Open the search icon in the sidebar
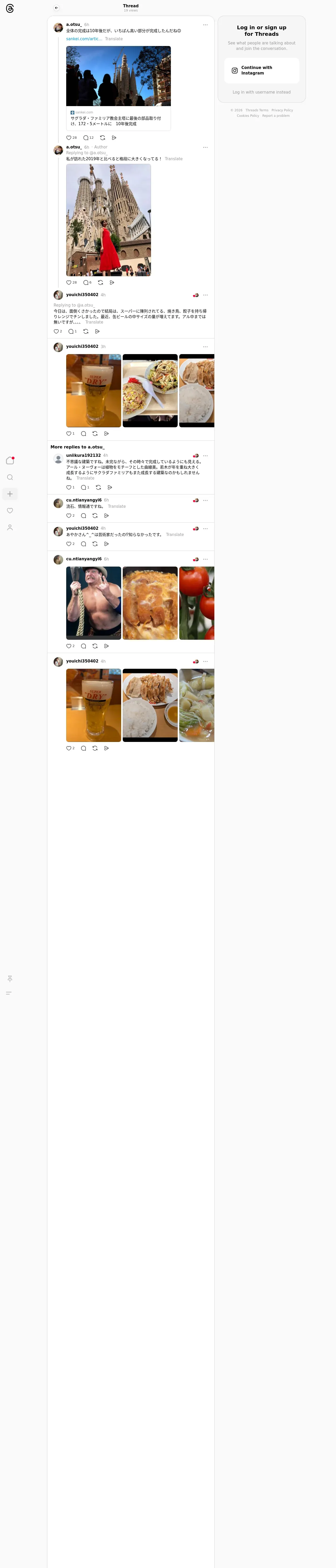 click(10, 477)
